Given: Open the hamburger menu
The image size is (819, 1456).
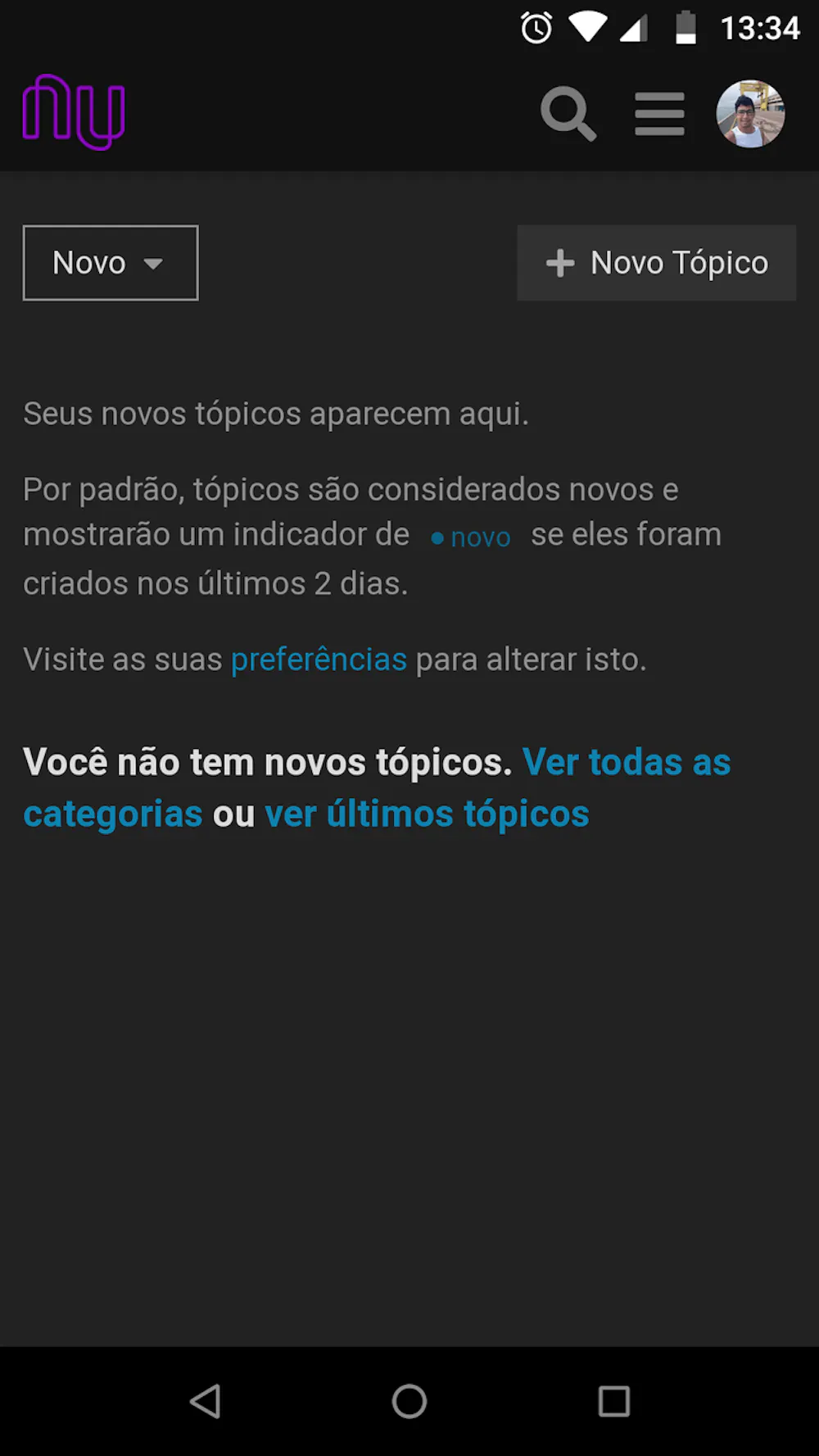Looking at the screenshot, I should [659, 113].
